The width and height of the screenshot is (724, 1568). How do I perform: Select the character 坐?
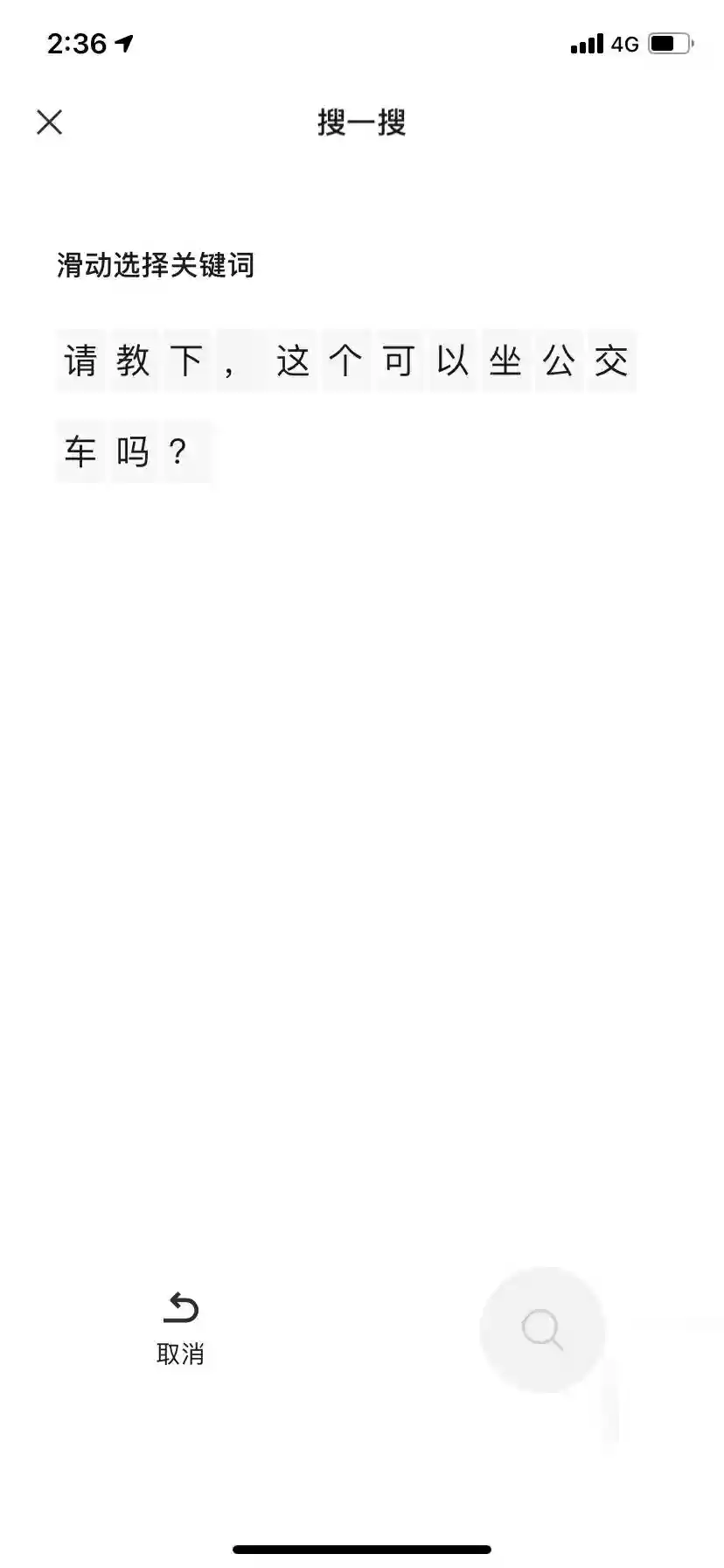(505, 360)
